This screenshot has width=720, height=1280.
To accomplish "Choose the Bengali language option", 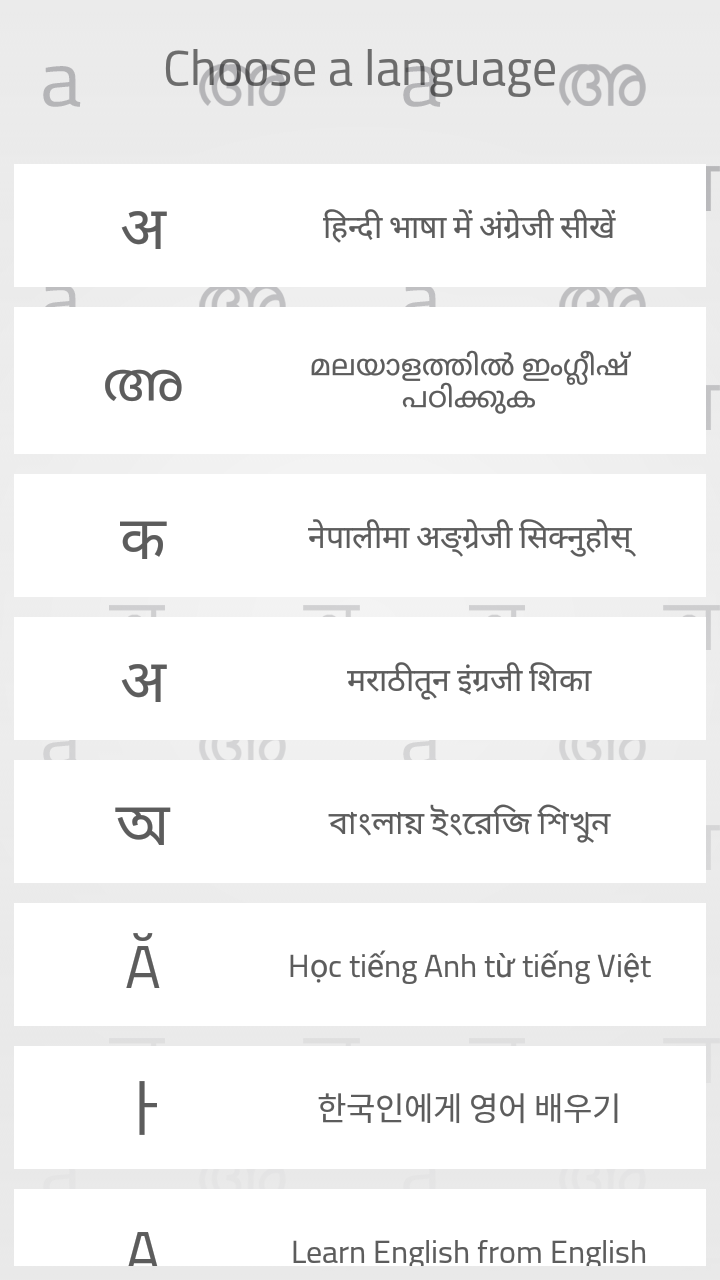I will coord(360,822).
